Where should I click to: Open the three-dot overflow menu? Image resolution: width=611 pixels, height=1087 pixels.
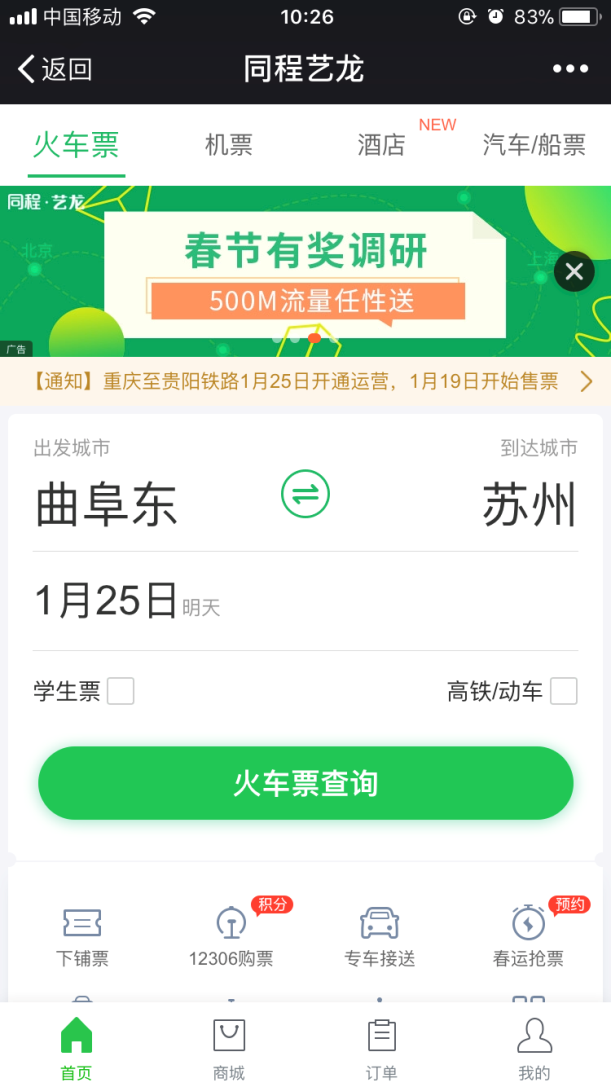click(x=570, y=69)
